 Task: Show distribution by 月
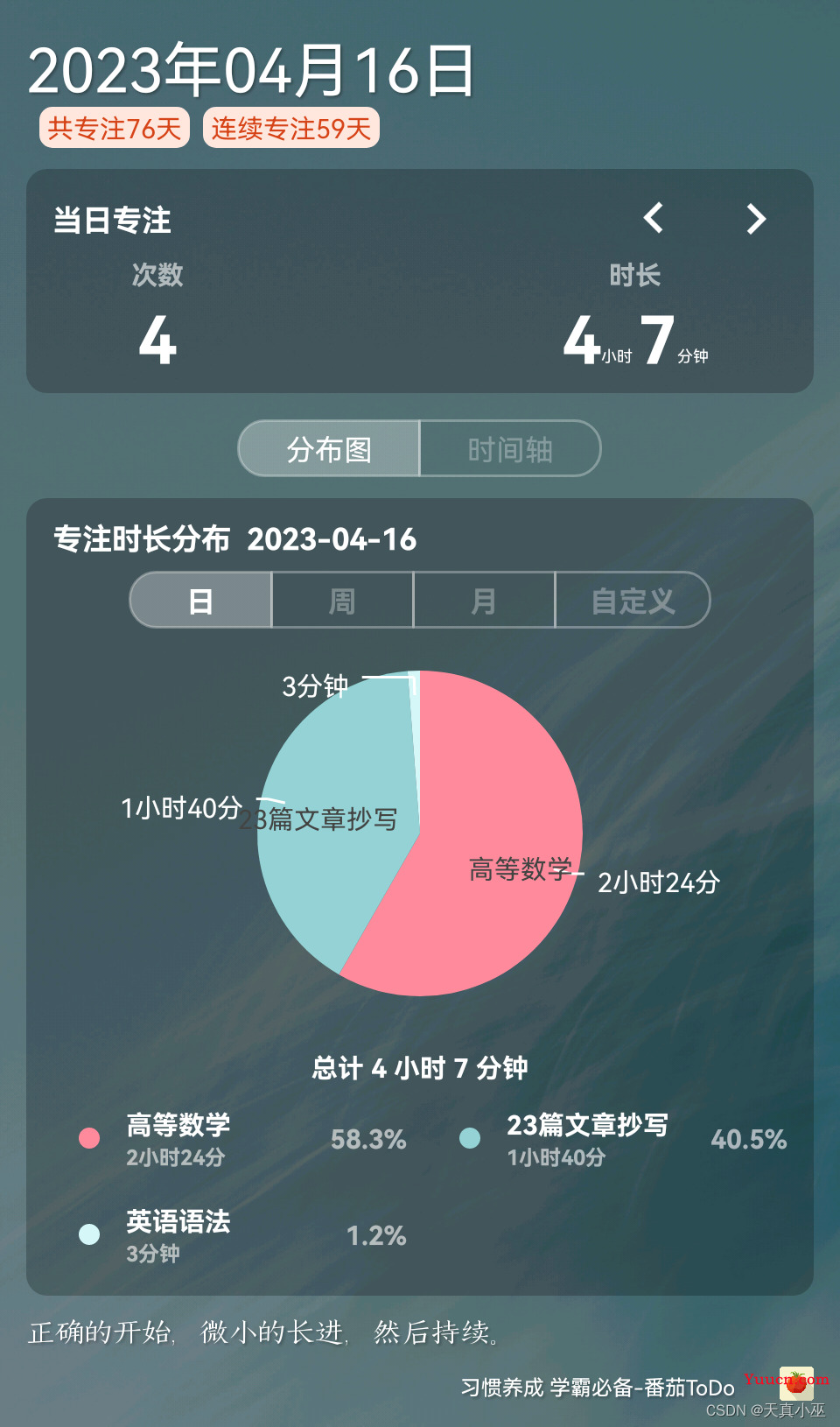coord(484,601)
